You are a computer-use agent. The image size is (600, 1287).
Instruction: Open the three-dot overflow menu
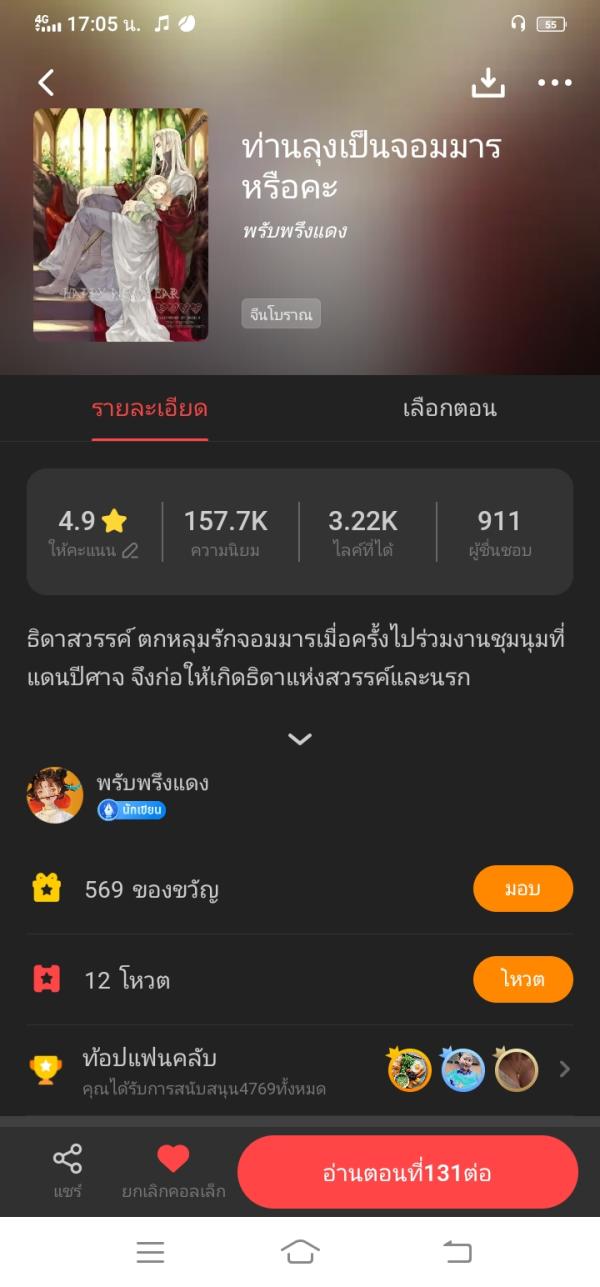click(555, 82)
